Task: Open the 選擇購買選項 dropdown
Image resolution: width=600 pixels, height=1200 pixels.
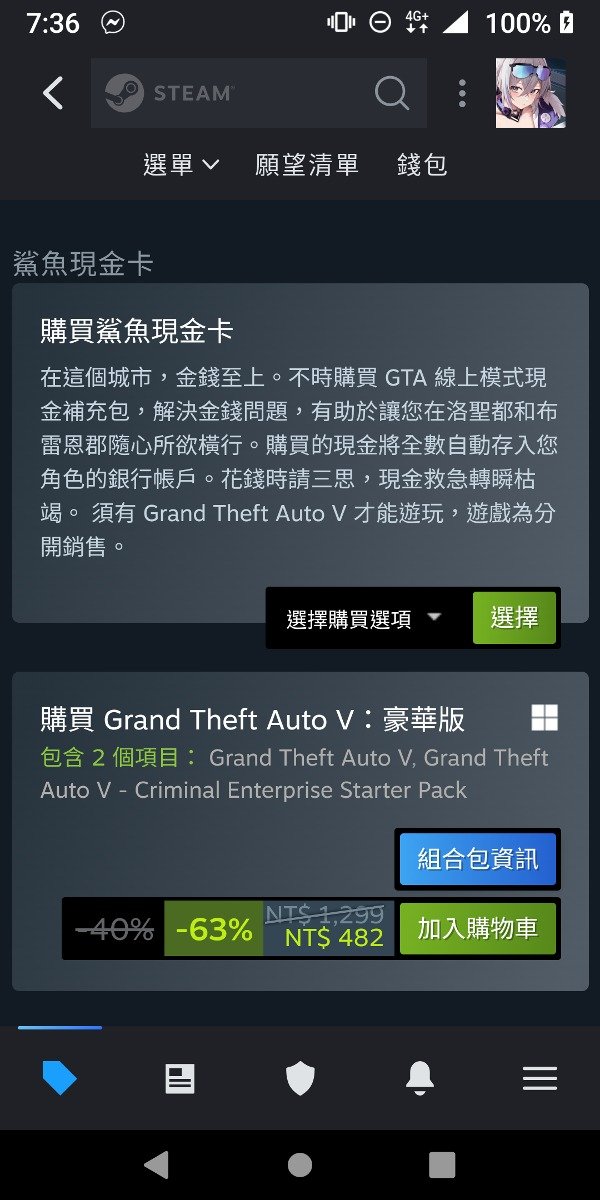Action: pyautogui.click(x=365, y=619)
